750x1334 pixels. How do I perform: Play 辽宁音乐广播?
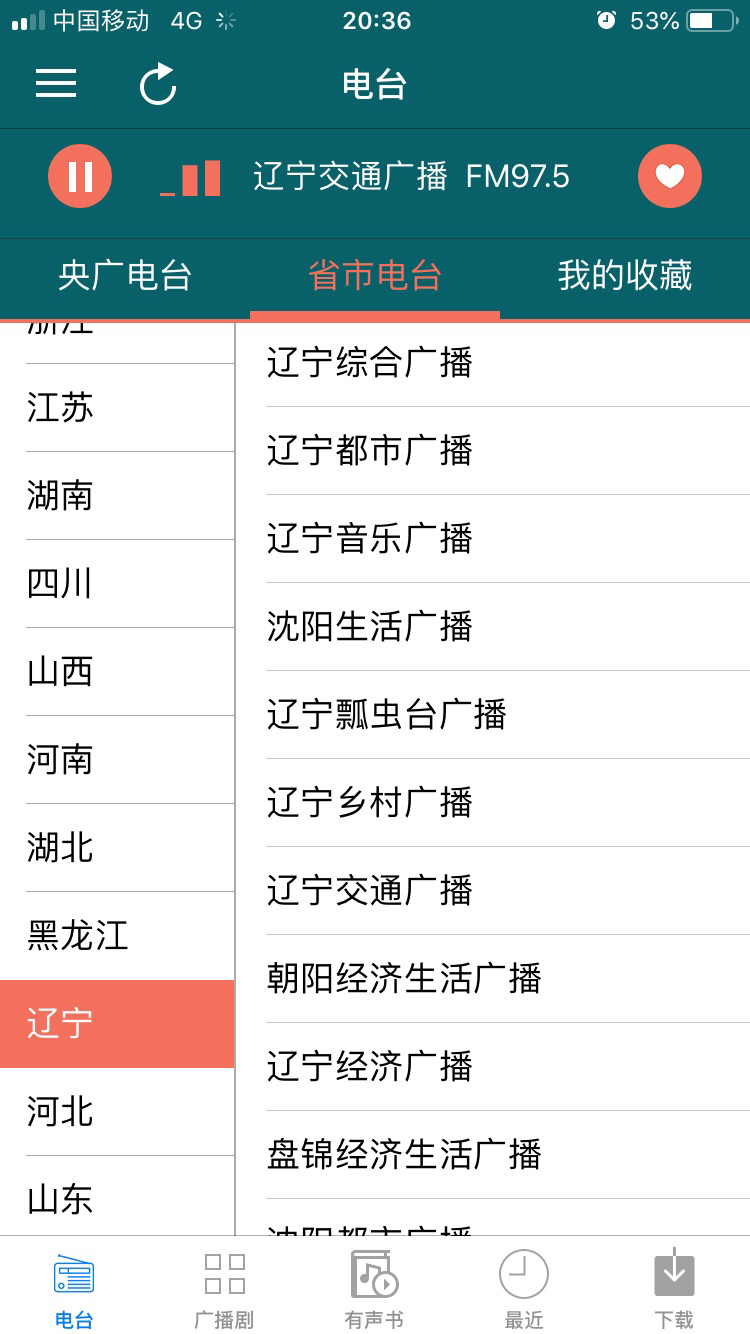click(493, 539)
